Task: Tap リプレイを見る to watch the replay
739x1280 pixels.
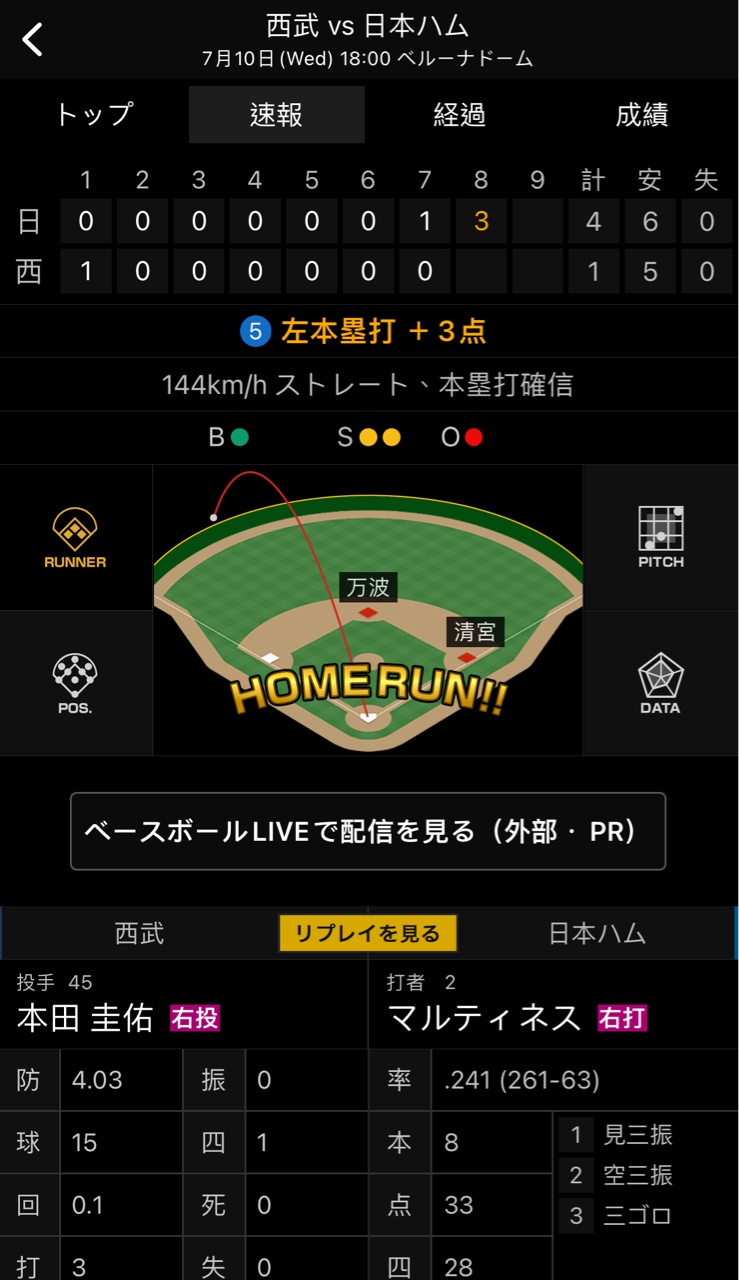Action: coord(368,933)
